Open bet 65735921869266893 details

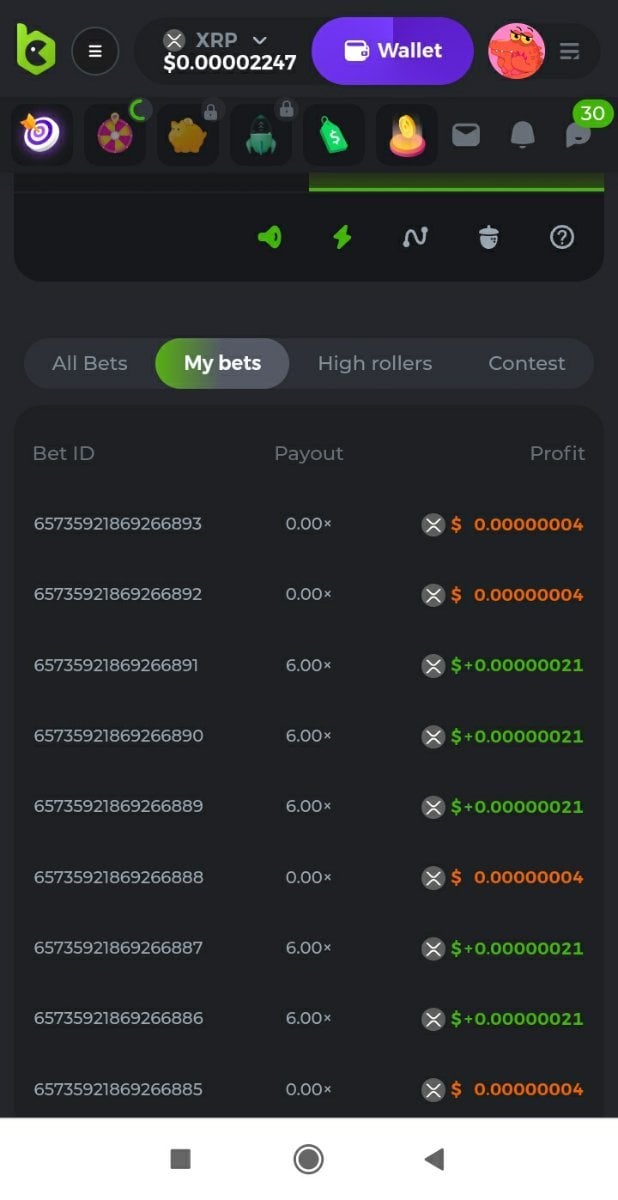pos(118,524)
